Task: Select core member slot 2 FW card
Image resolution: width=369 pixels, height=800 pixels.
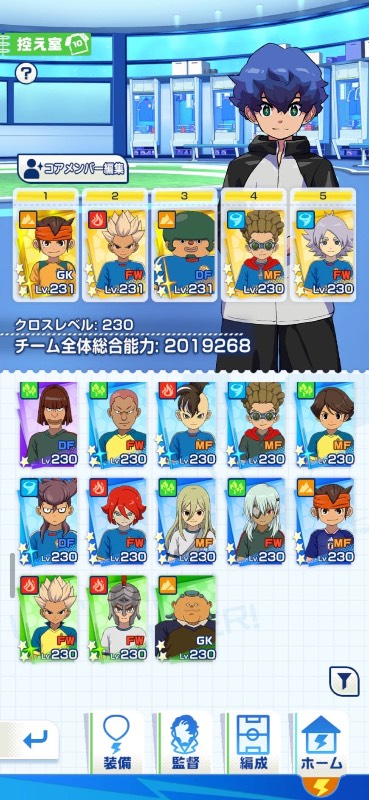Action: point(115,244)
